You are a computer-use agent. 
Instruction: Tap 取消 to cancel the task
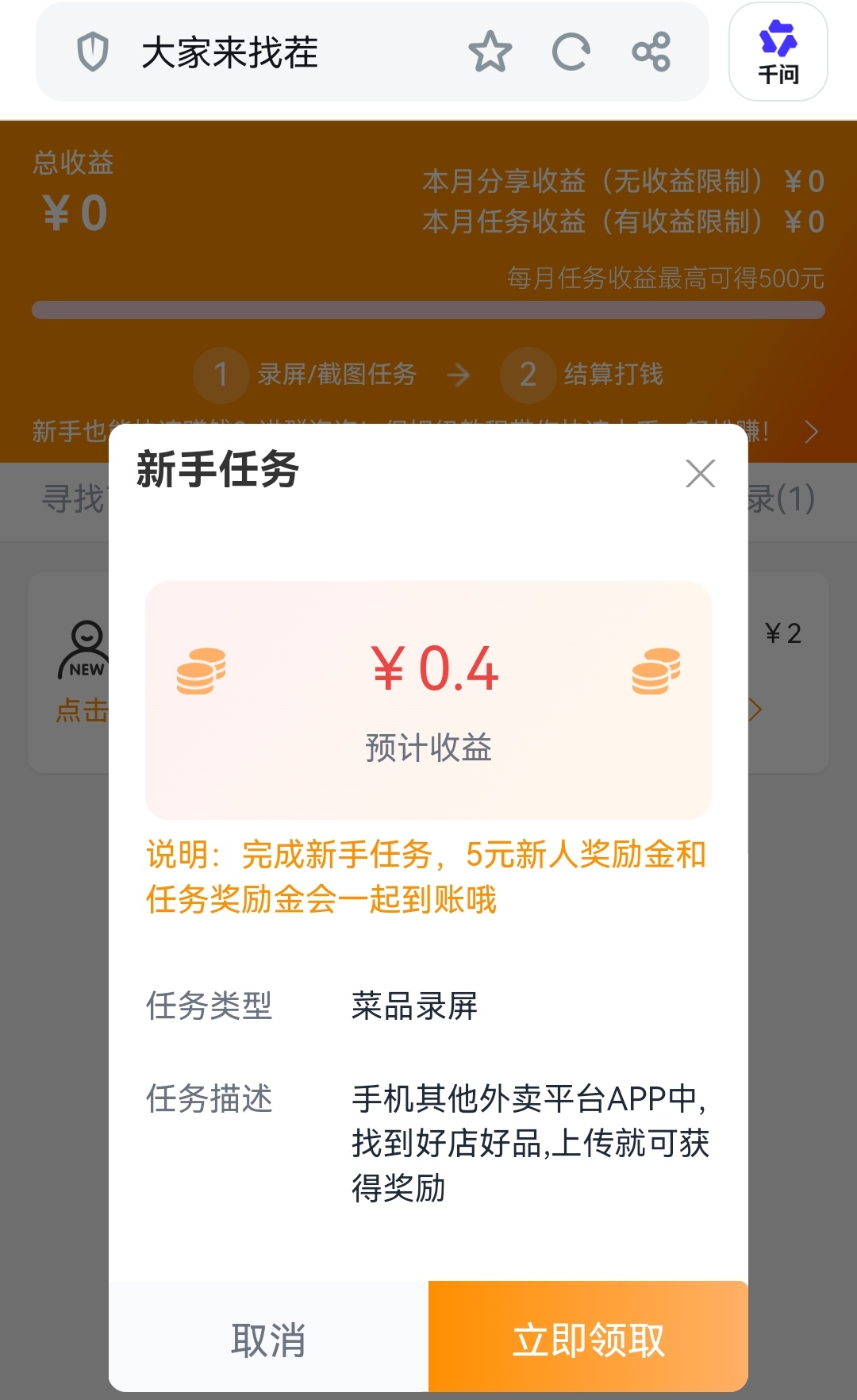[x=268, y=1341]
